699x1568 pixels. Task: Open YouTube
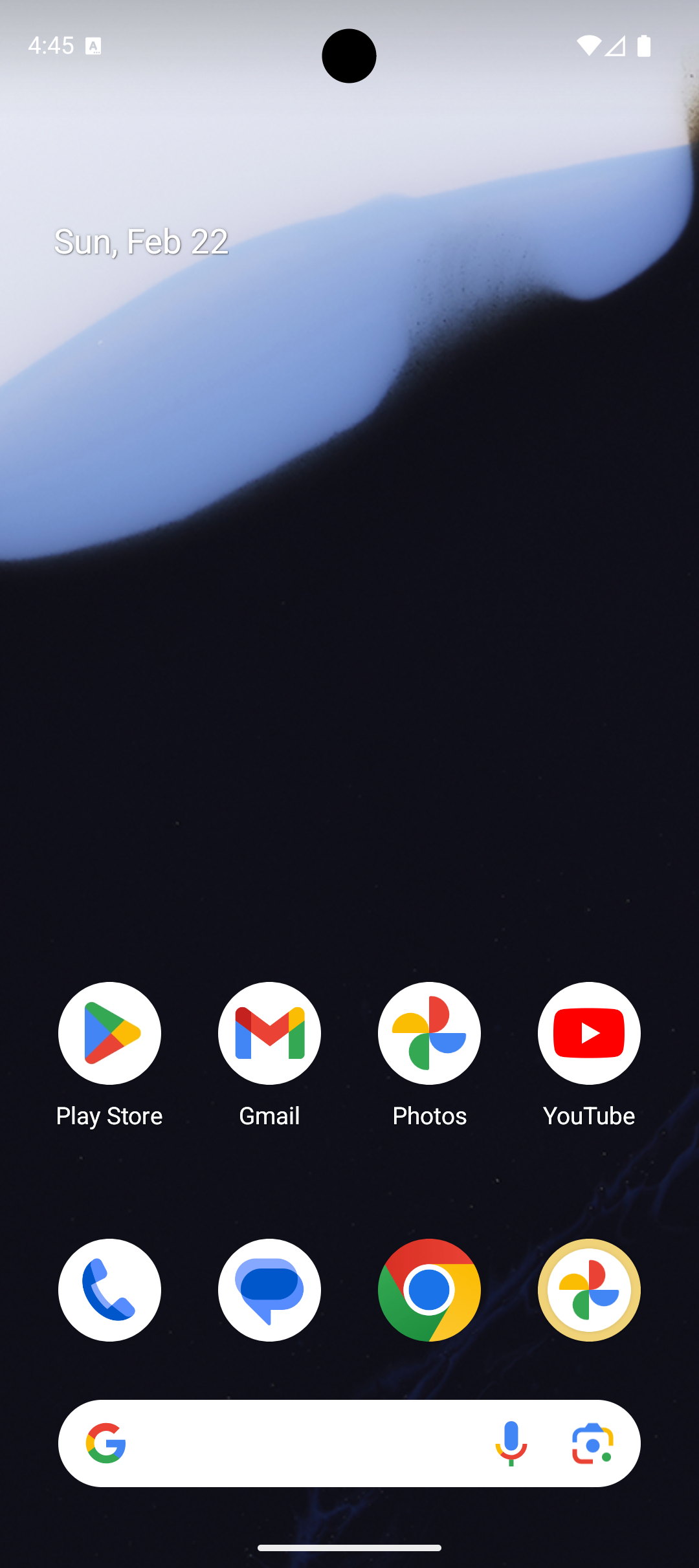(589, 1033)
